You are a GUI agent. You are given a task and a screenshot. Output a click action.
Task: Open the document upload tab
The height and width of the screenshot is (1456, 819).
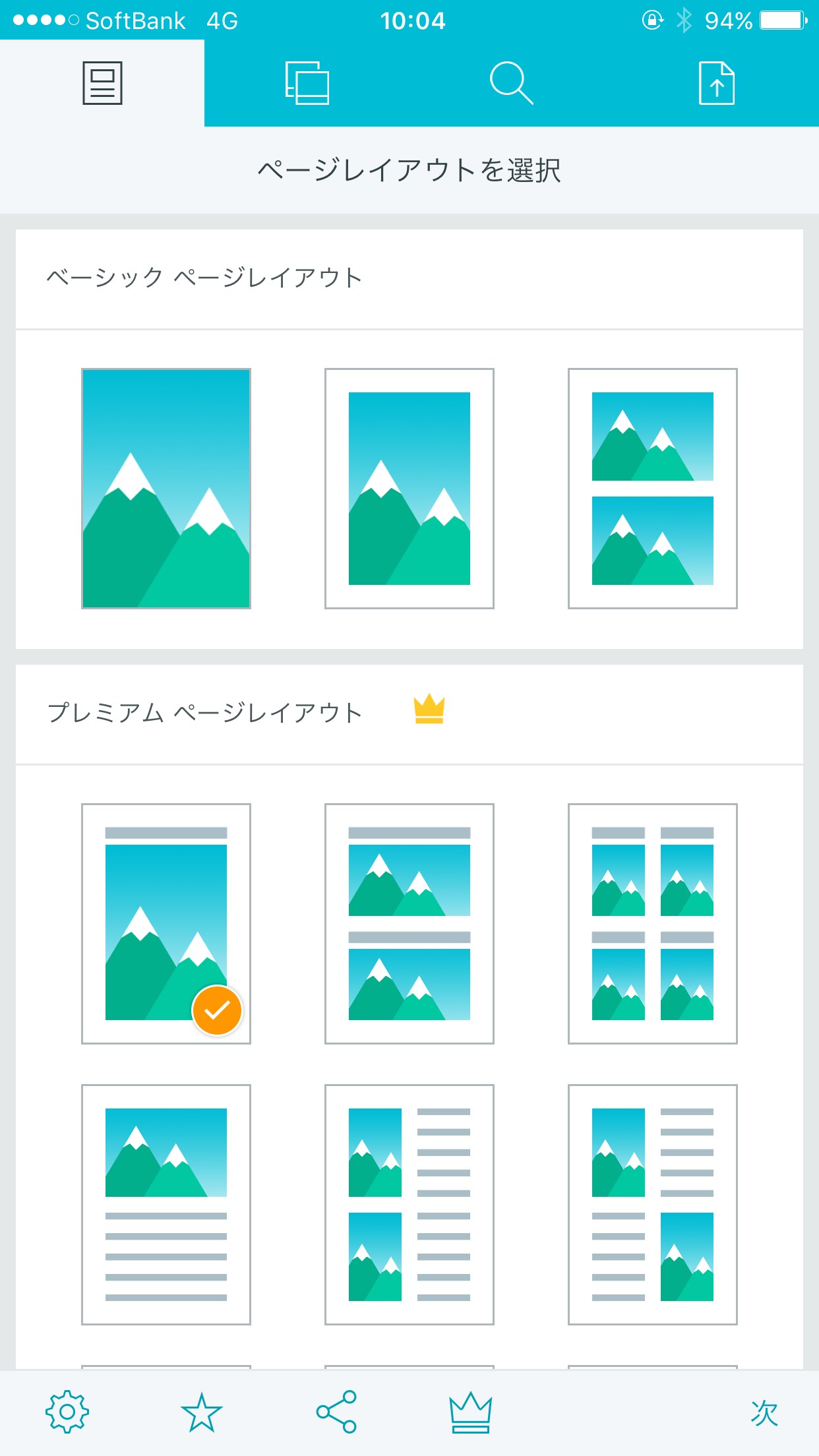click(716, 83)
